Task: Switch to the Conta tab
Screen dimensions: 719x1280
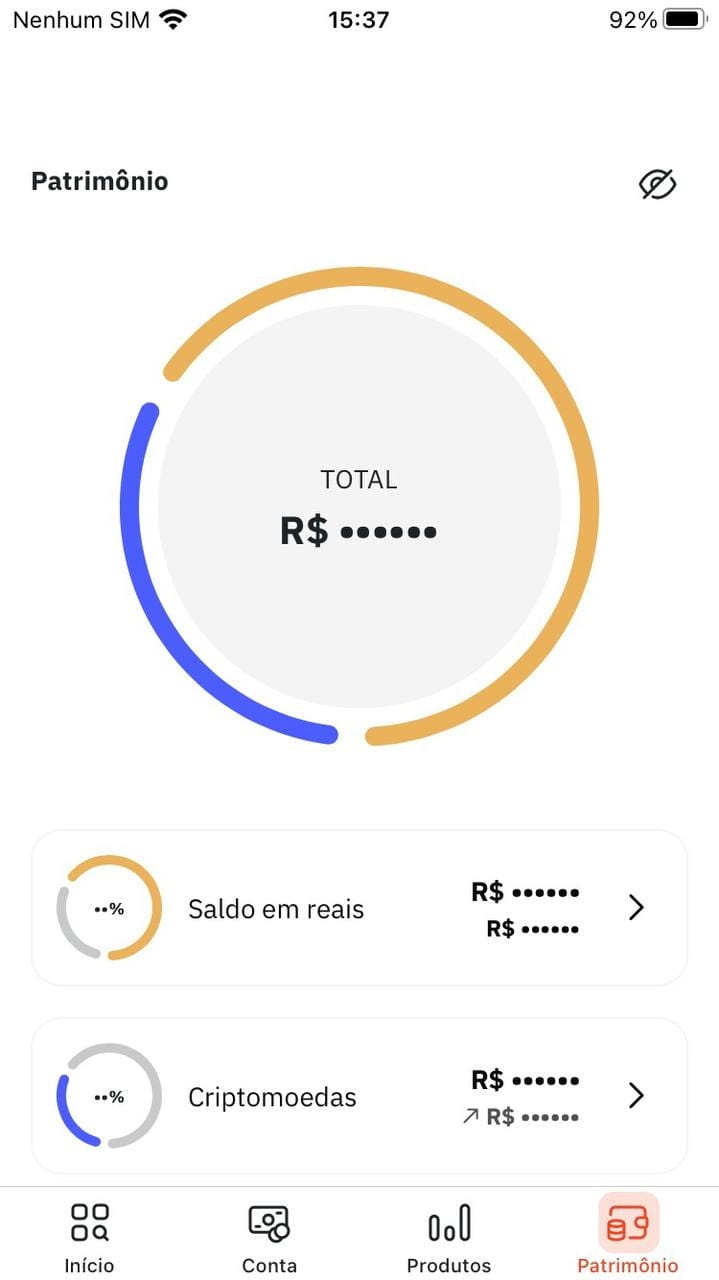Action: point(269,1238)
